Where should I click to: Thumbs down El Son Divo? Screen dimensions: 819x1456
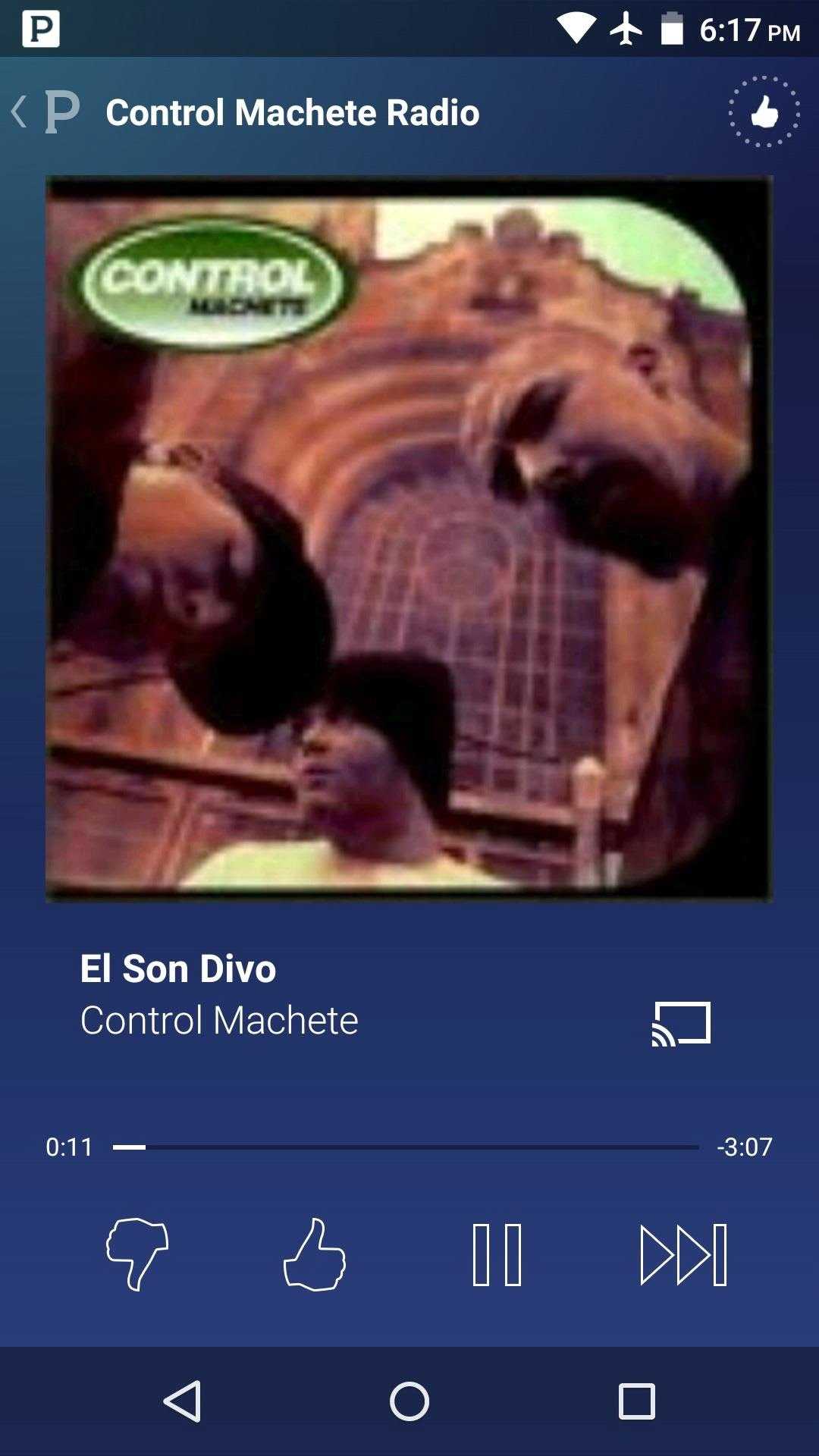point(137,1254)
